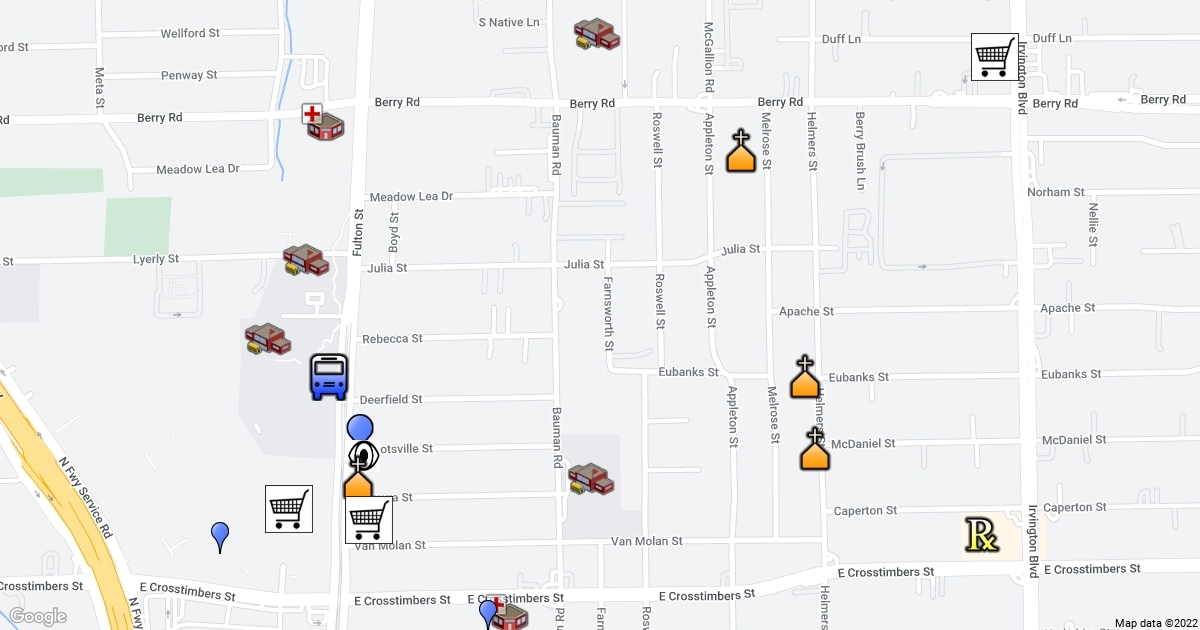Viewport: 1200px width, 630px height.
Task: Open the Google logo link
Action: [38, 616]
